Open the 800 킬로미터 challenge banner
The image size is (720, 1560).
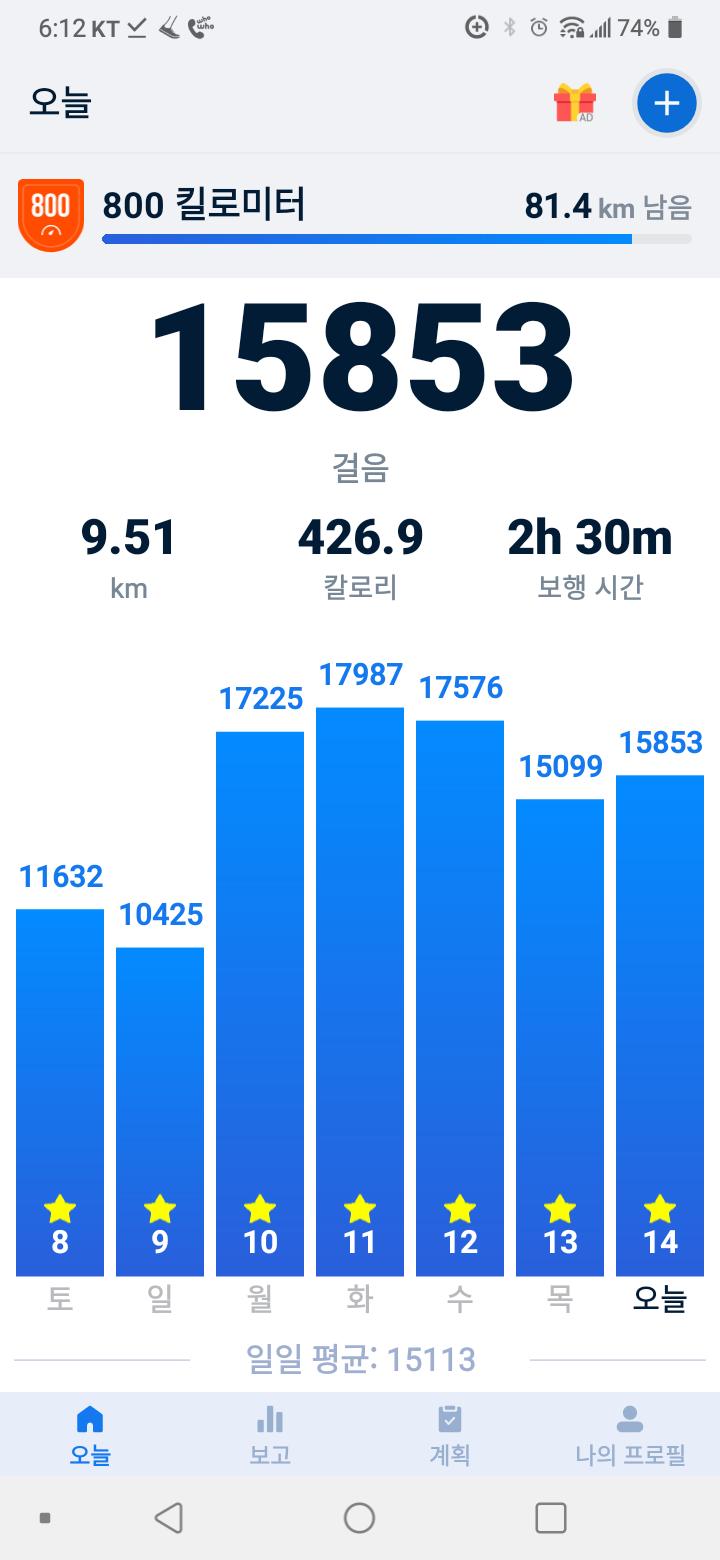click(x=360, y=214)
